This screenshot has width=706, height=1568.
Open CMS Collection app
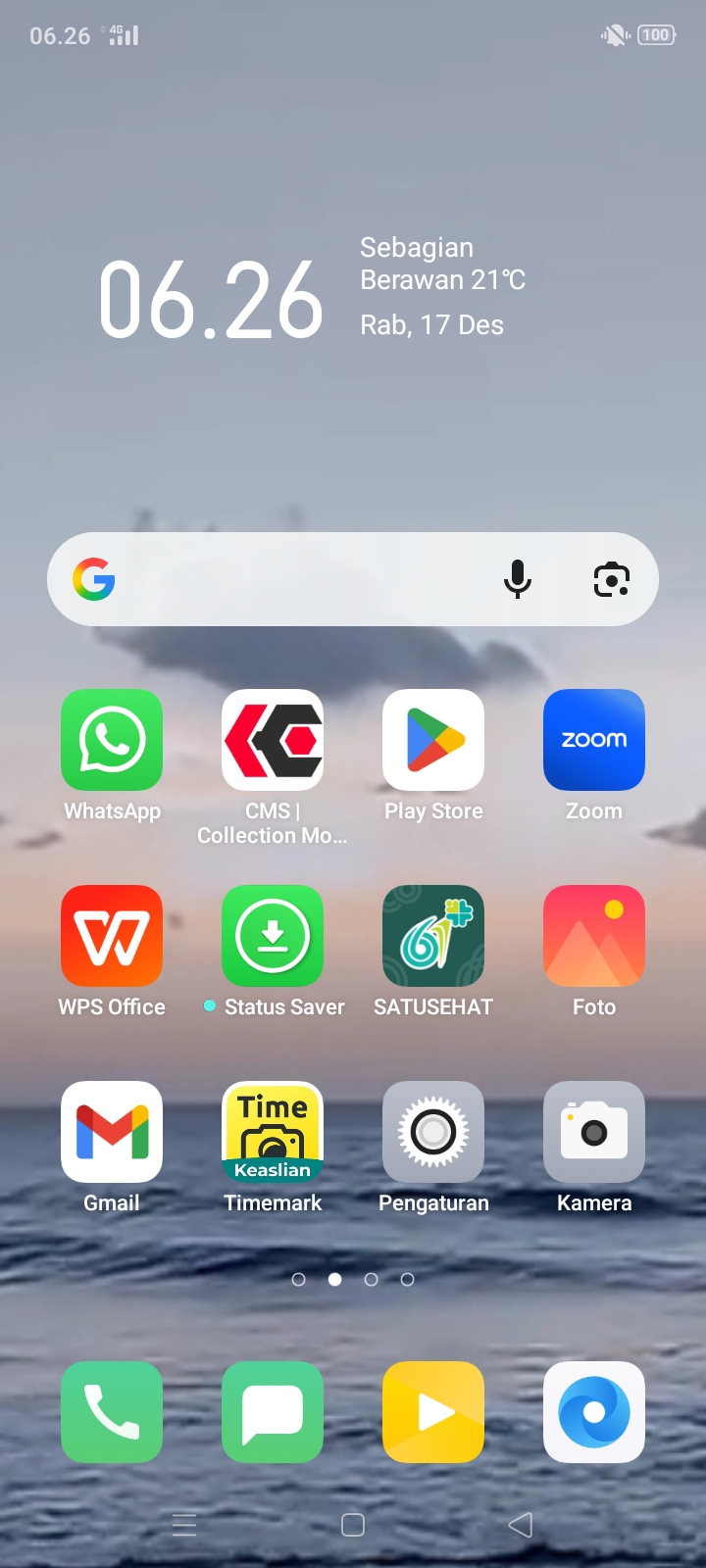click(x=273, y=740)
